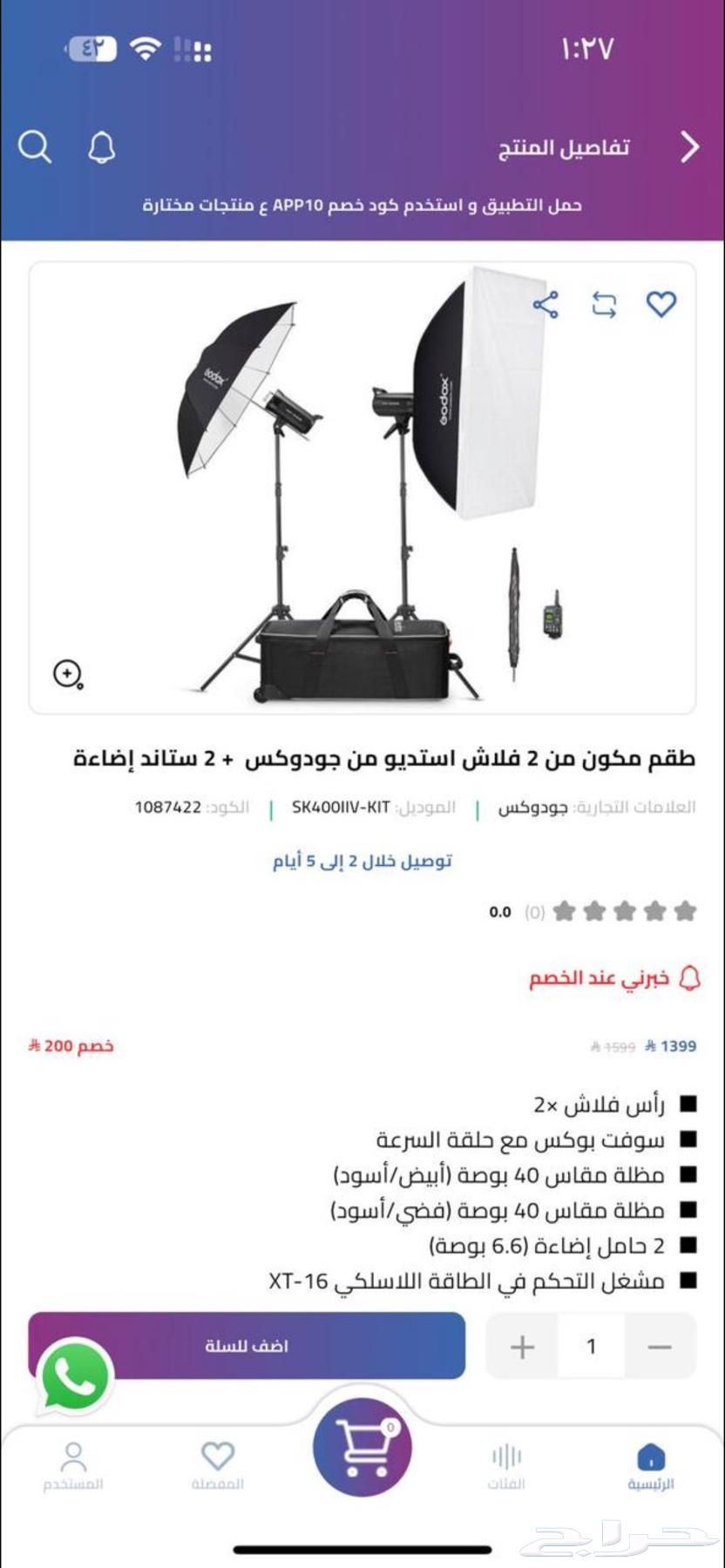Select the quantity input field showing 1
Viewport: 725px width, 1568px height.
tap(591, 1346)
